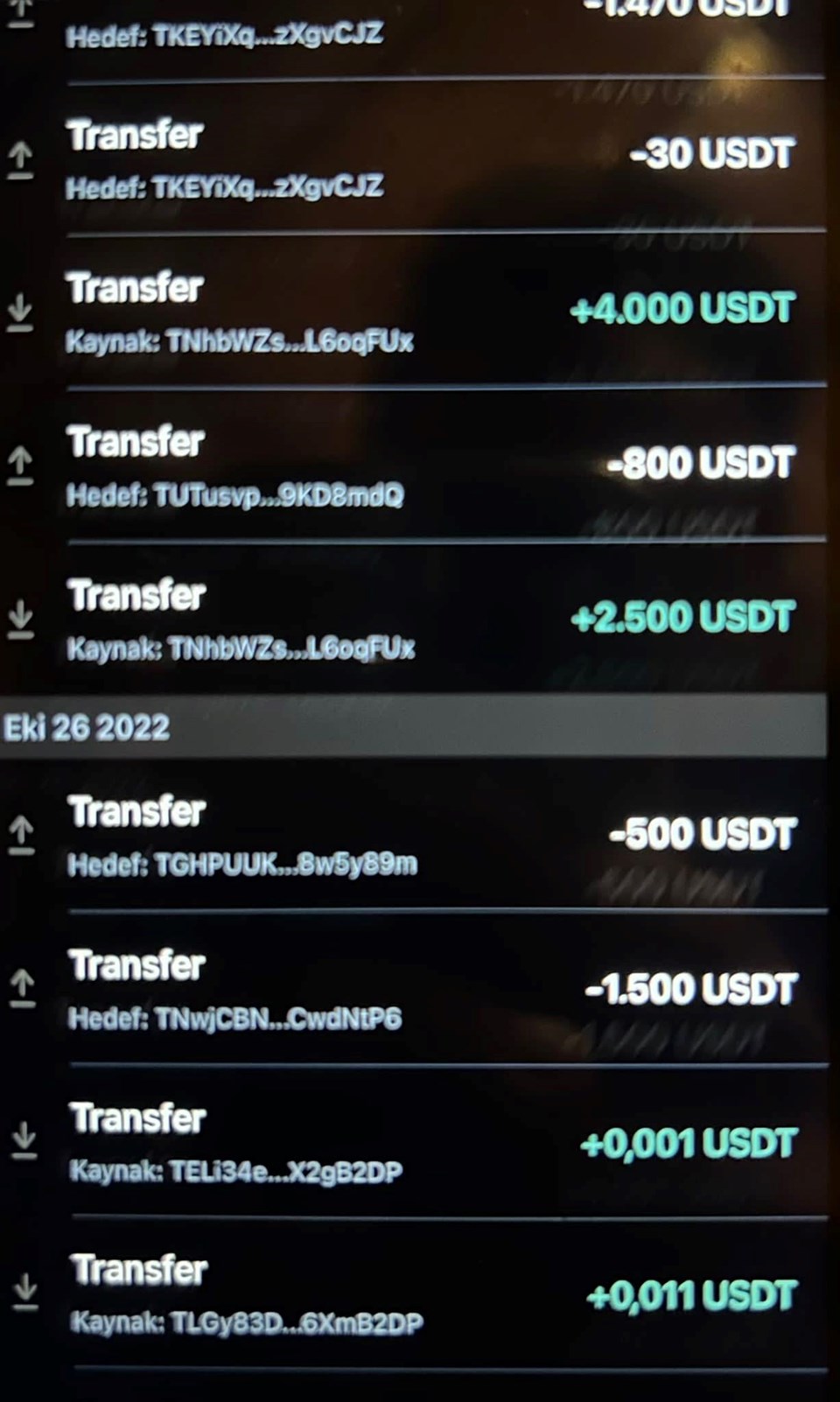Open the +2.500 USDT incoming transfer
Viewport: 840px width, 1402px height.
click(x=420, y=620)
